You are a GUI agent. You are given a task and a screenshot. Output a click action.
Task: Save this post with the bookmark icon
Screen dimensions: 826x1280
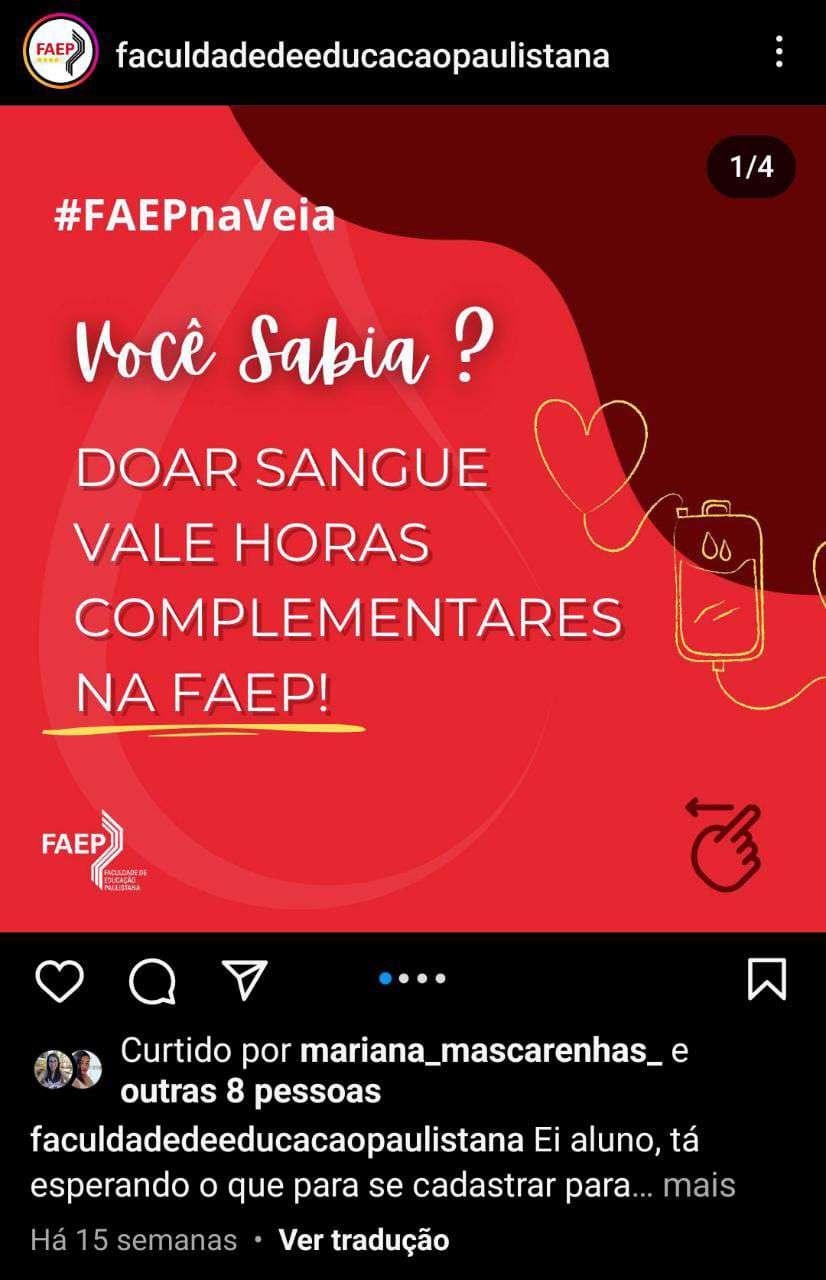pyautogui.click(x=767, y=980)
